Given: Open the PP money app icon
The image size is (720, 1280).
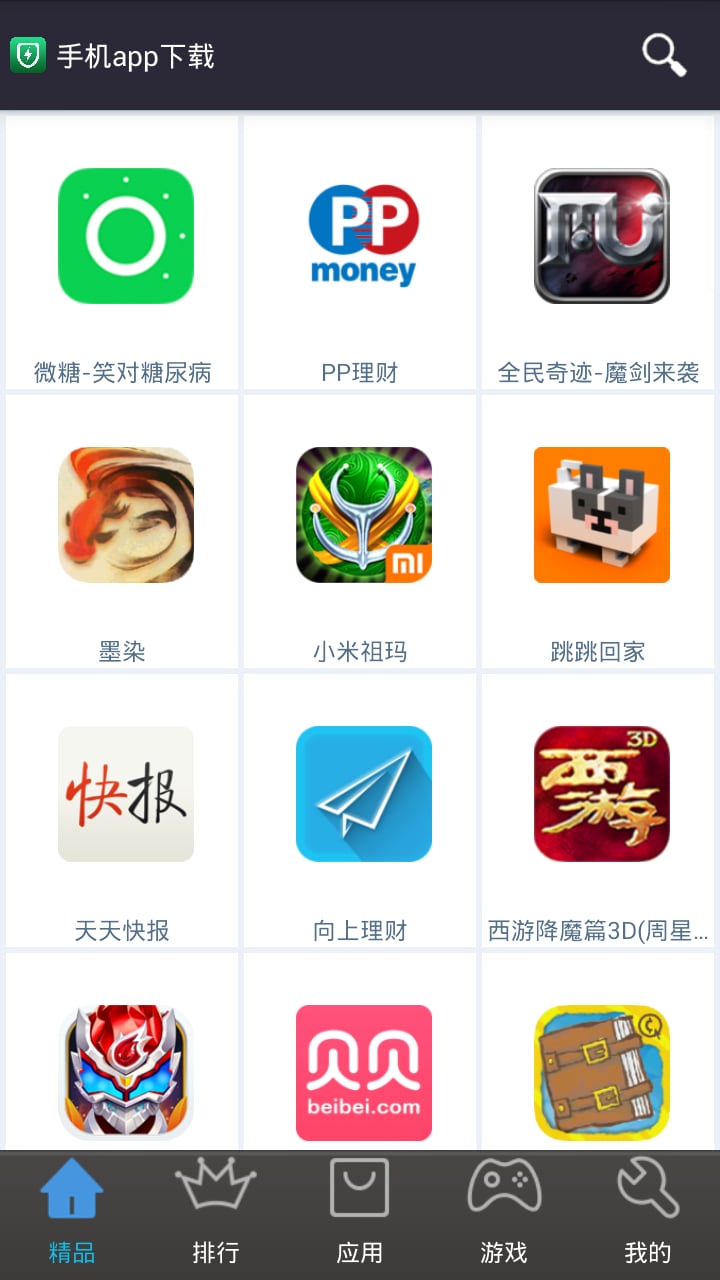Looking at the screenshot, I should [x=361, y=235].
